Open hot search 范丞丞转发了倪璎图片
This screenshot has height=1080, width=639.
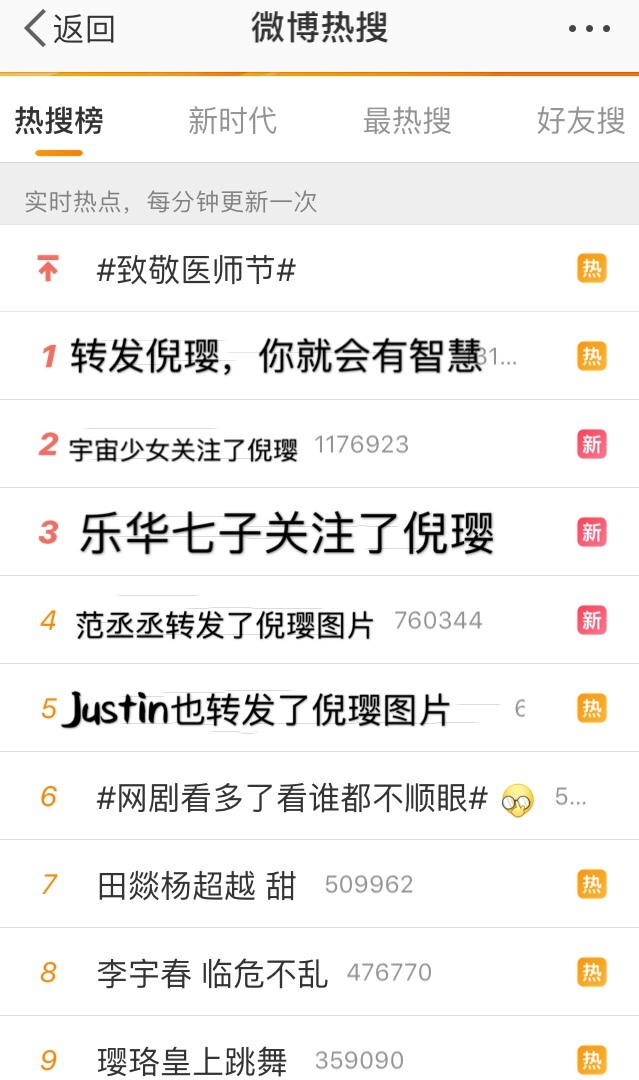(320, 621)
